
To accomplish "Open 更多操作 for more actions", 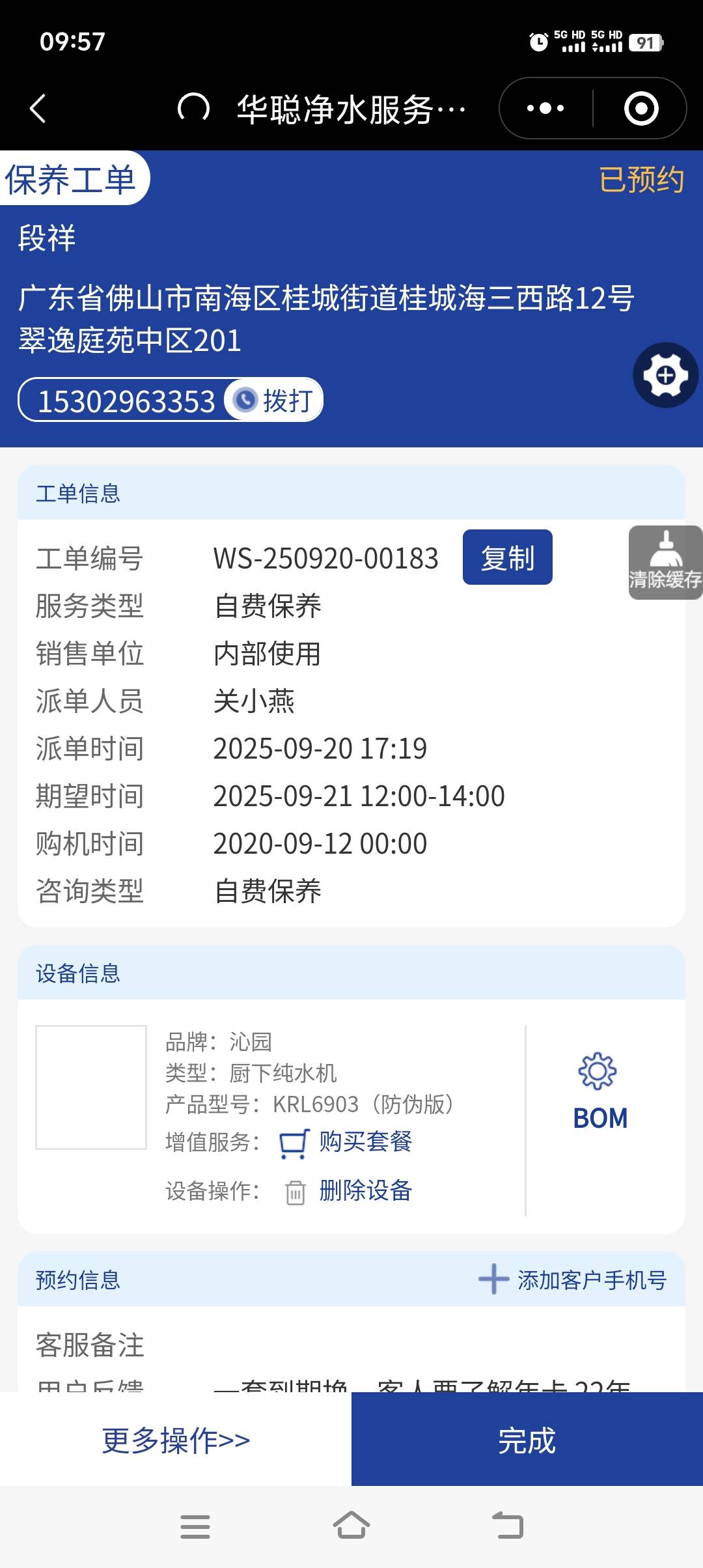I will point(176,1440).
